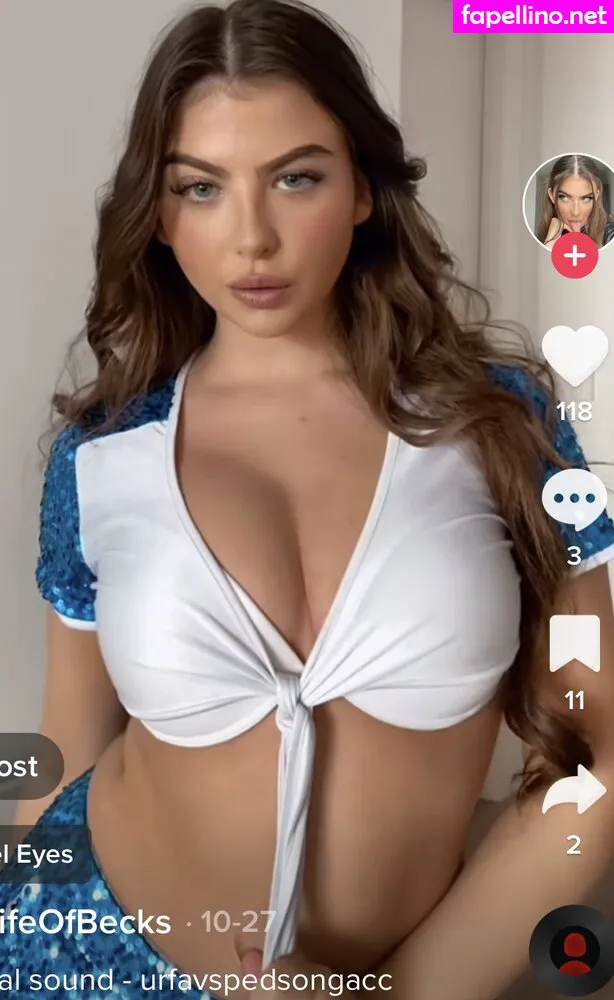Image resolution: width=614 pixels, height=1000 pixels.
Task: Follow the creator with the plus button
Action: point(575,257)
